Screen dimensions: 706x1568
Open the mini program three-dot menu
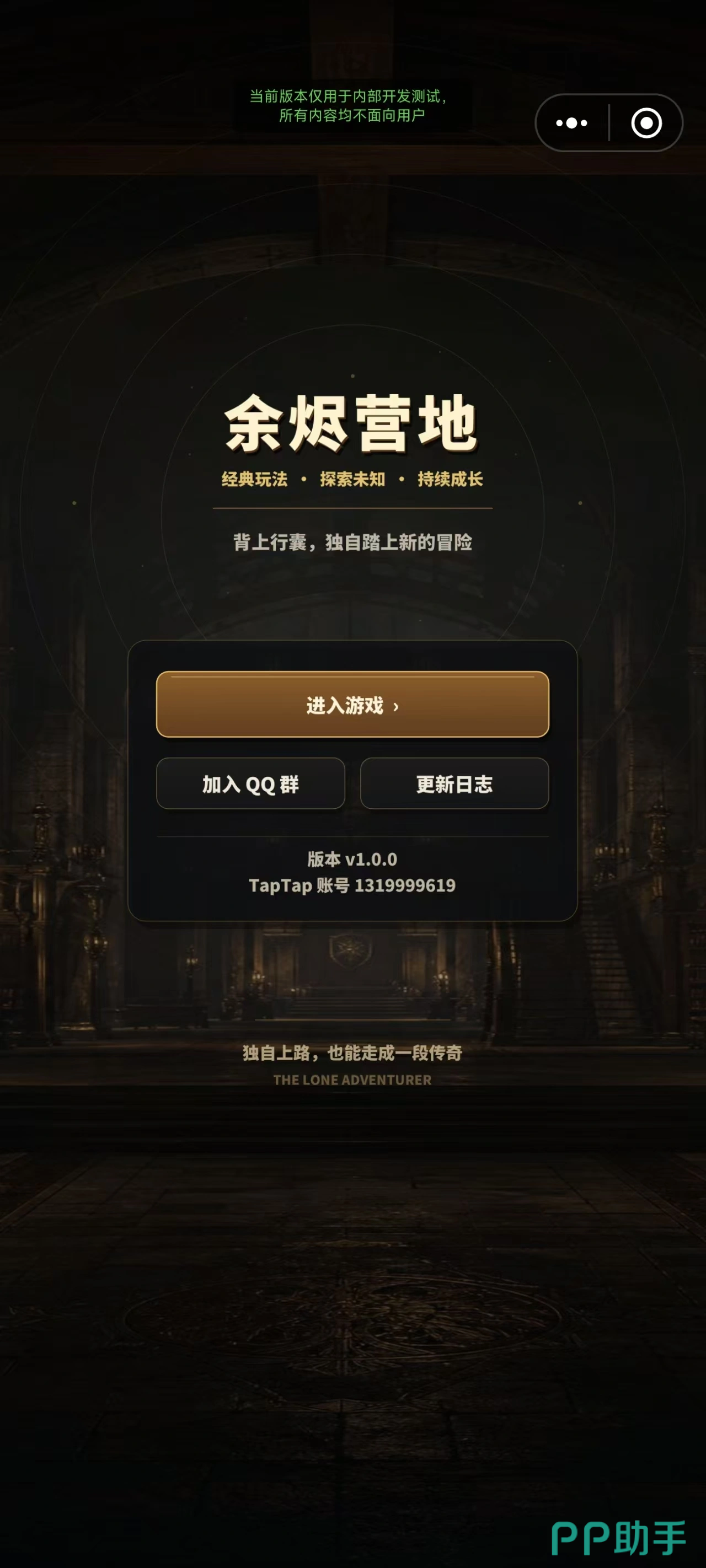571,123
